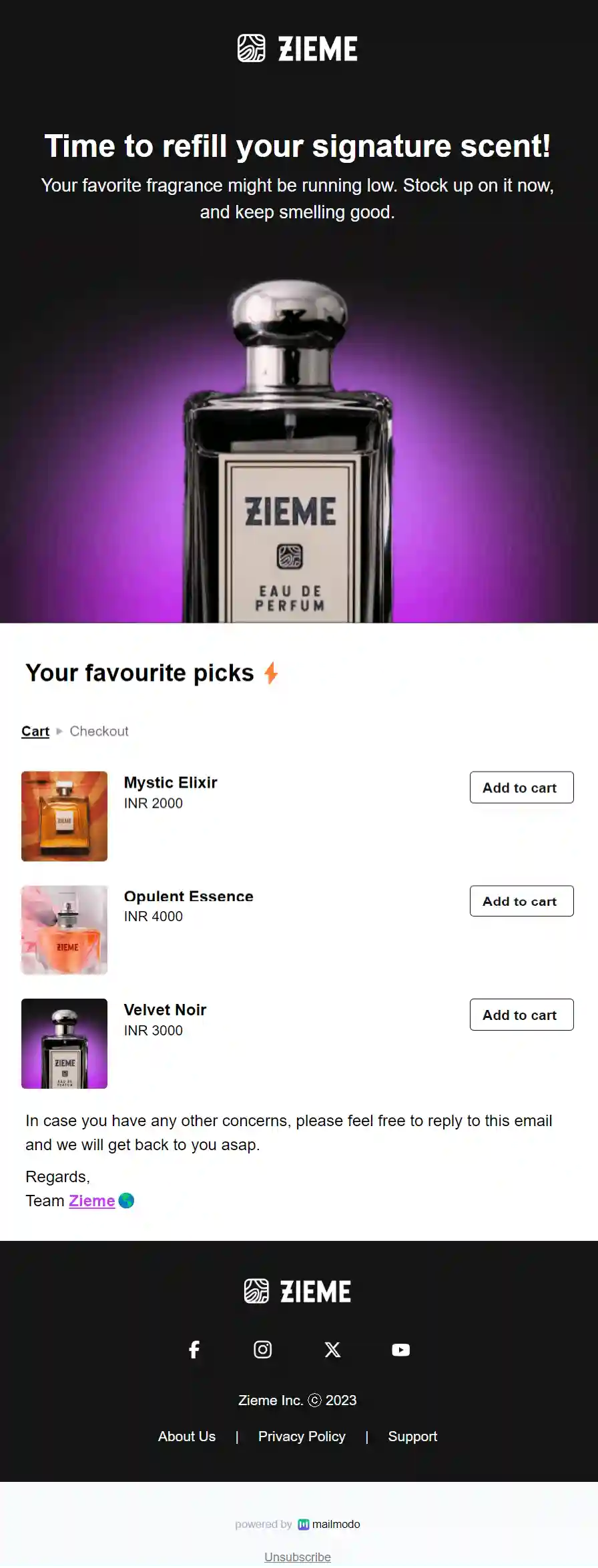Open the Support page
Image resolution: width=598 pixels, height=1568 pixels.
412,1436
